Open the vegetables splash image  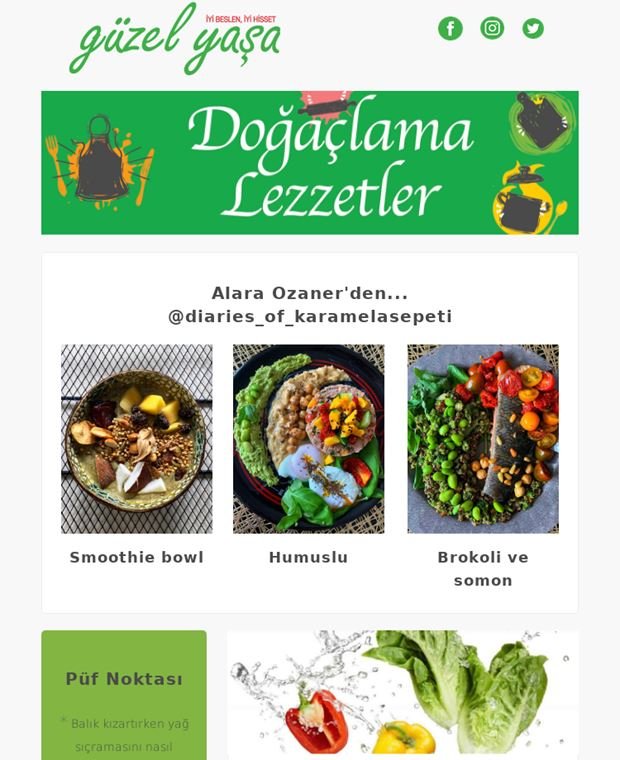pyautogui.click(x=402, y=692)
